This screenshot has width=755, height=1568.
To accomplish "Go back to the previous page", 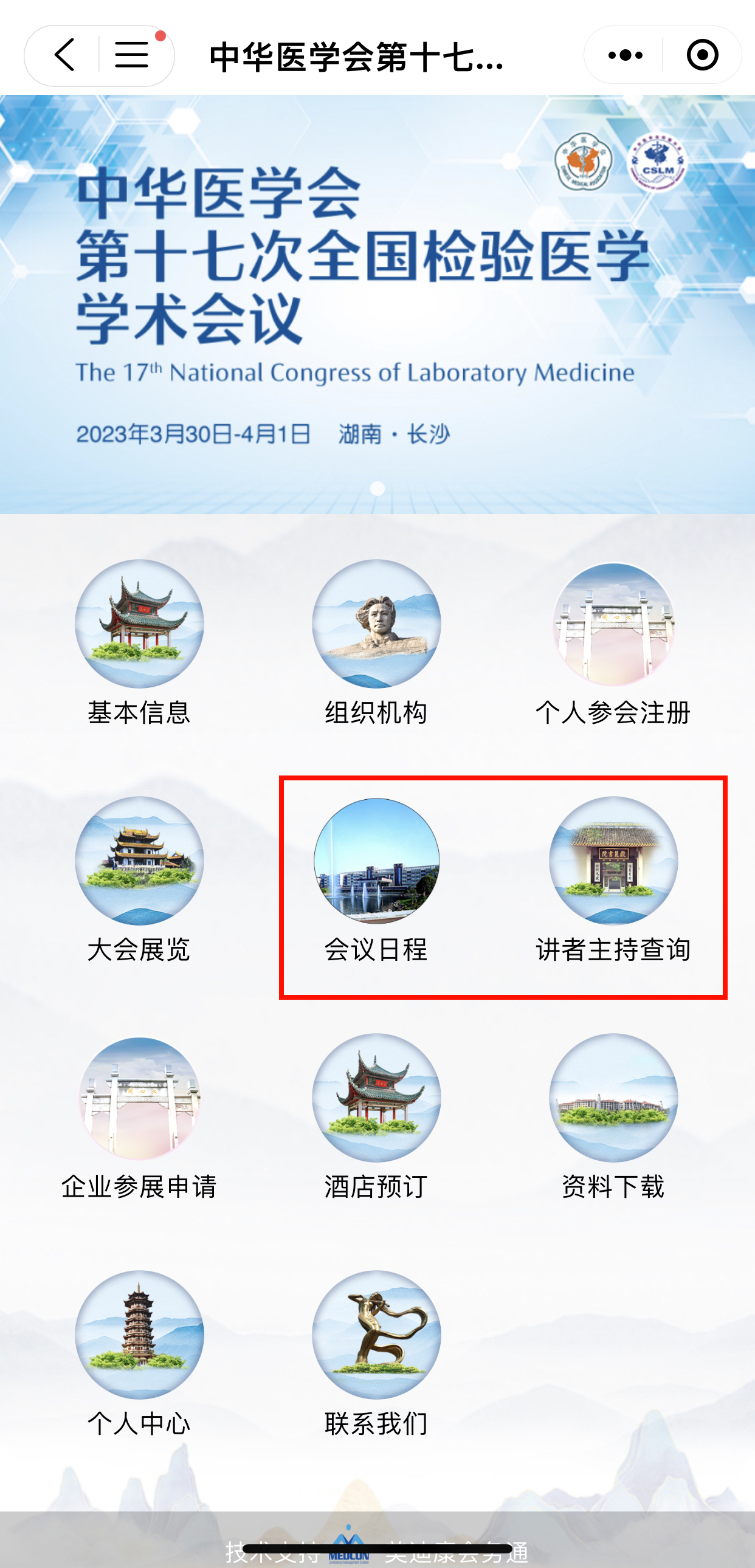I will point(64,55).
